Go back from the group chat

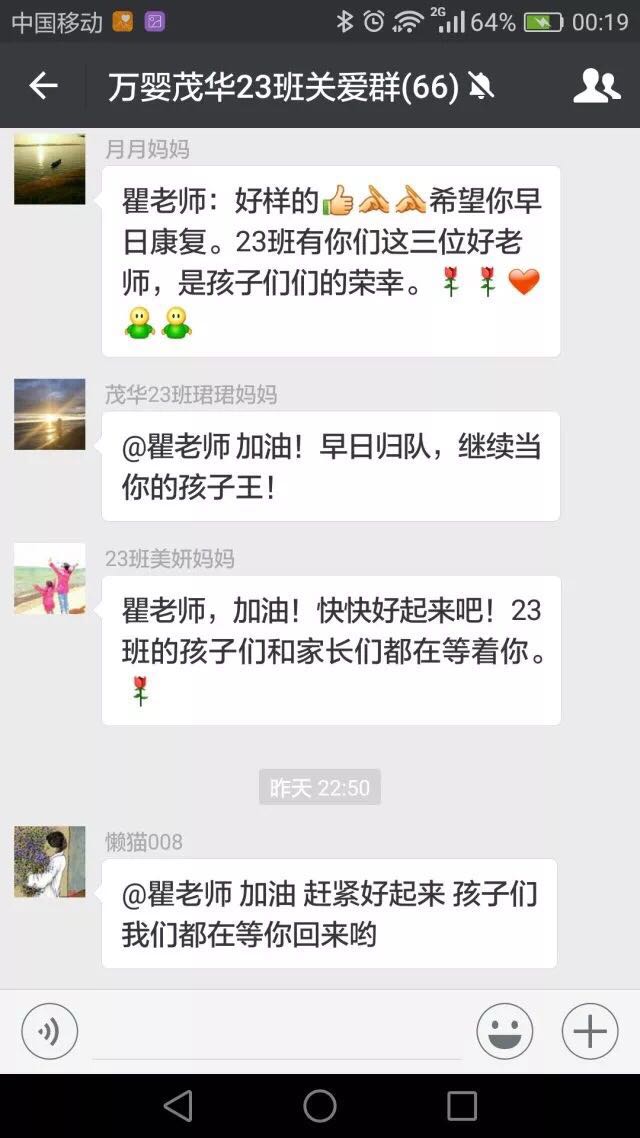43,86
